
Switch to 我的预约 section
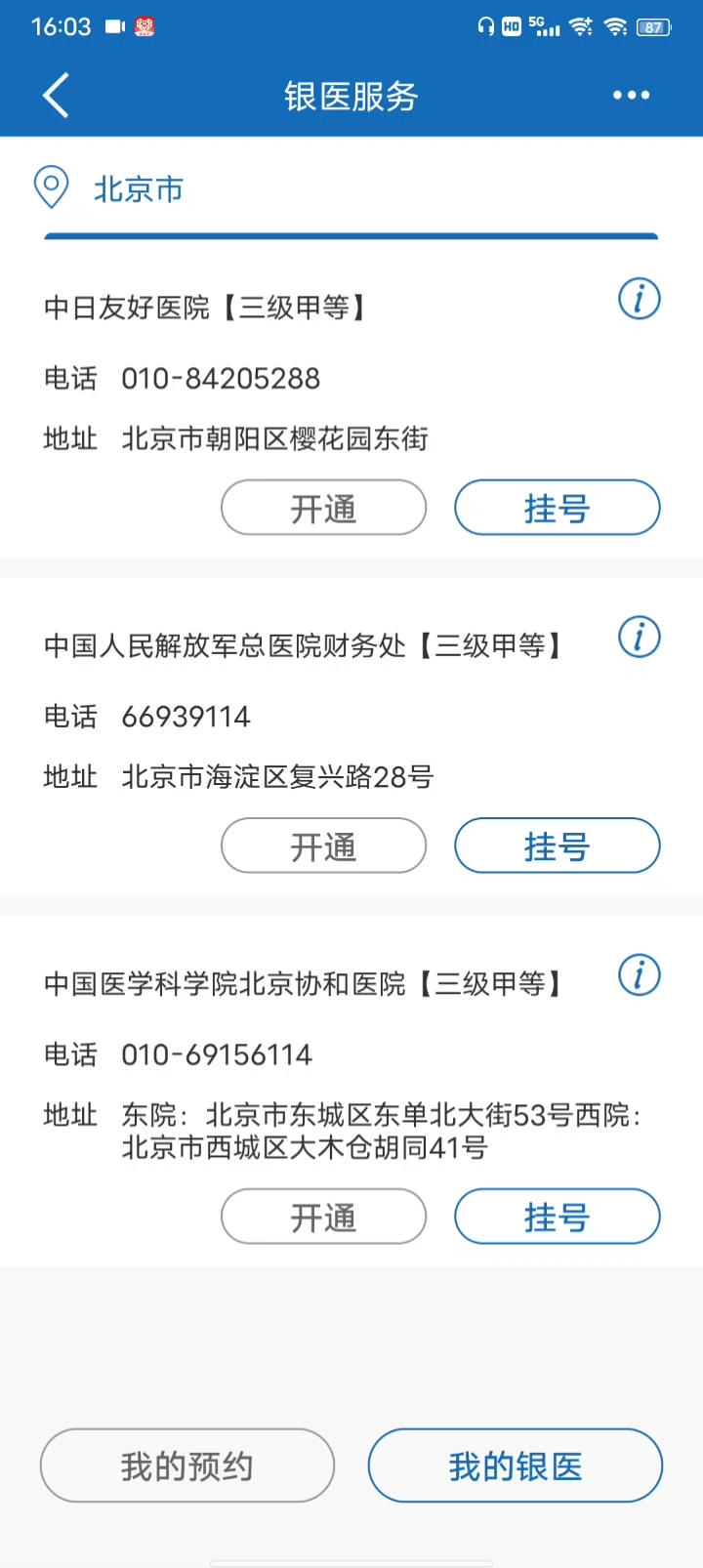[186, 1465]
